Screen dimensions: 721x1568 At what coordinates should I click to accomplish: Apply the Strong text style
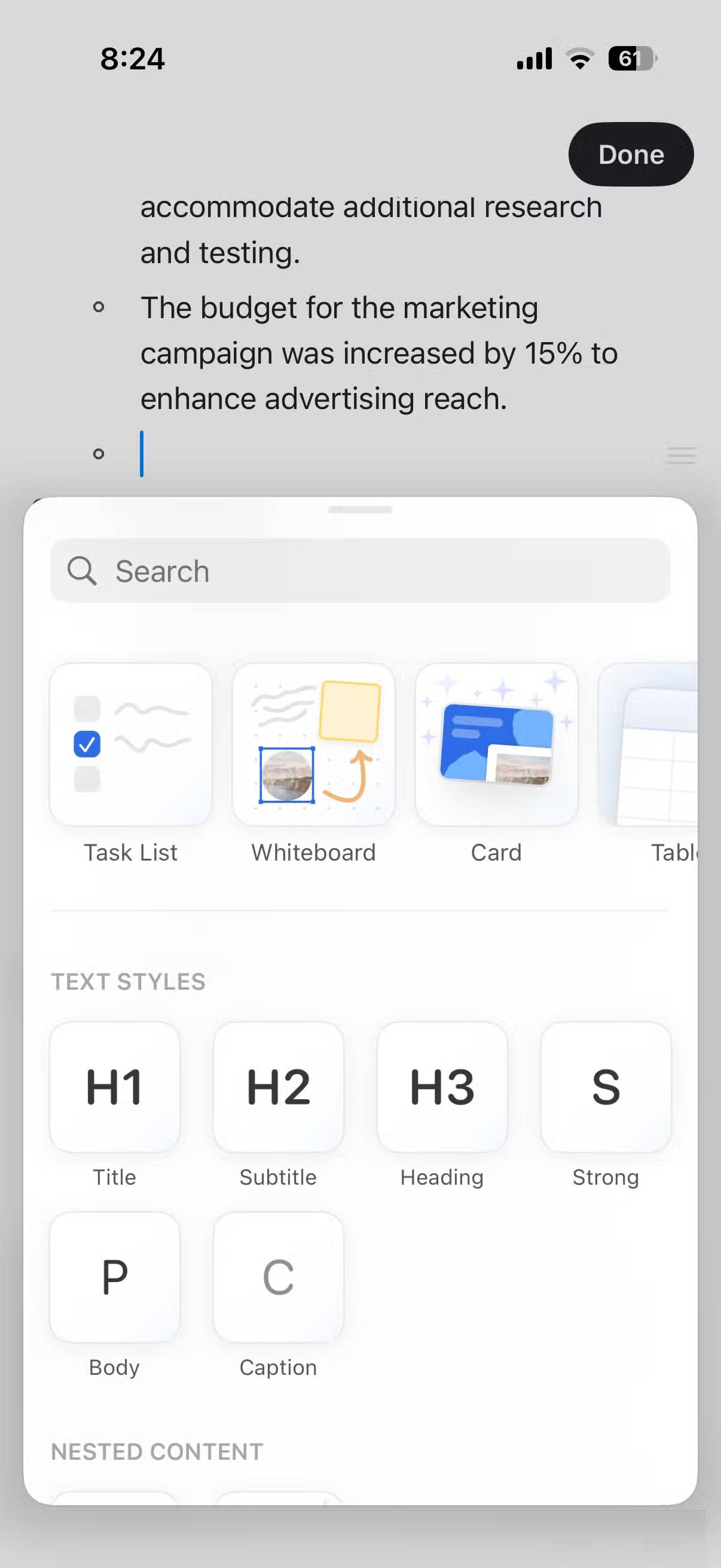click(x=606, y=1087)
